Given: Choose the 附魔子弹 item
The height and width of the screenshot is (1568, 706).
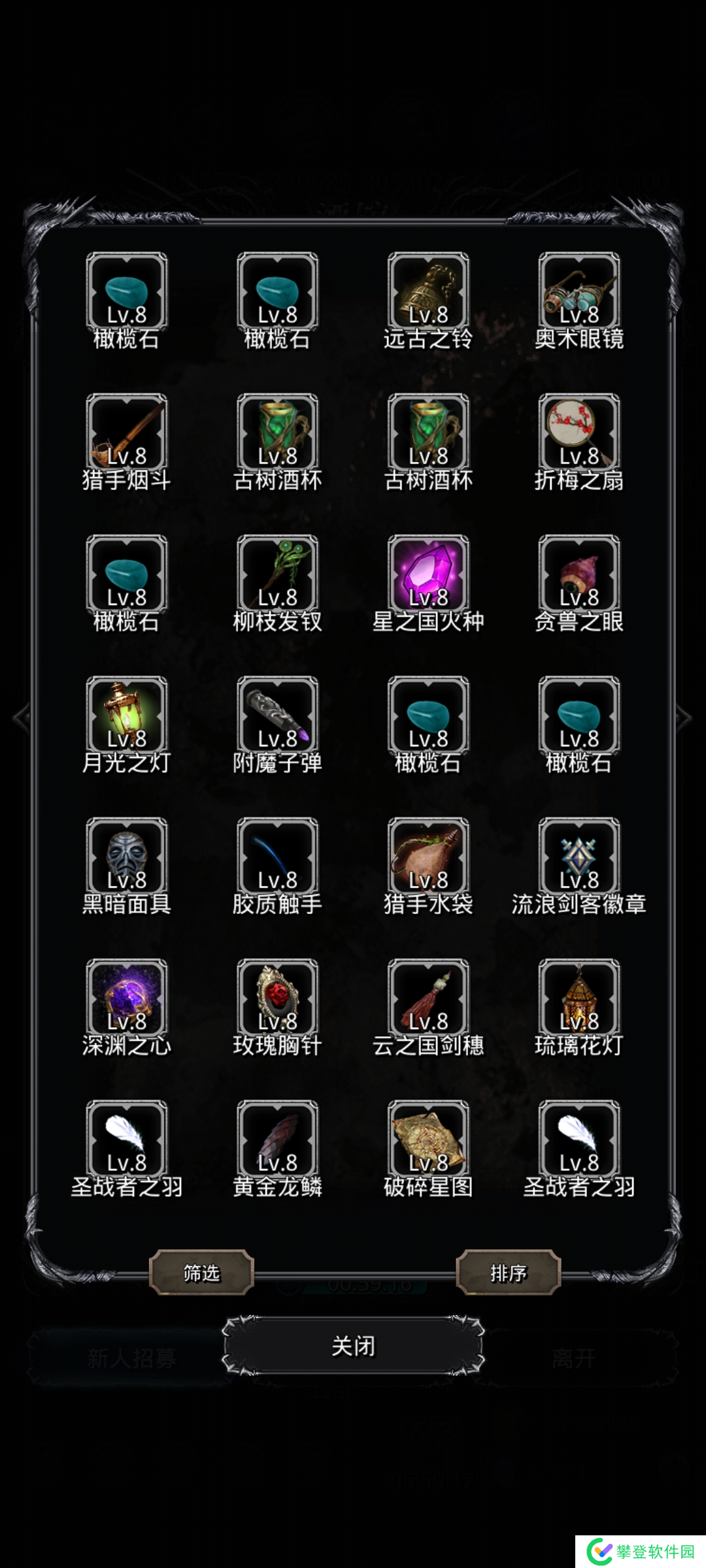Looking at the screenshot, I should tap(277, 716).
